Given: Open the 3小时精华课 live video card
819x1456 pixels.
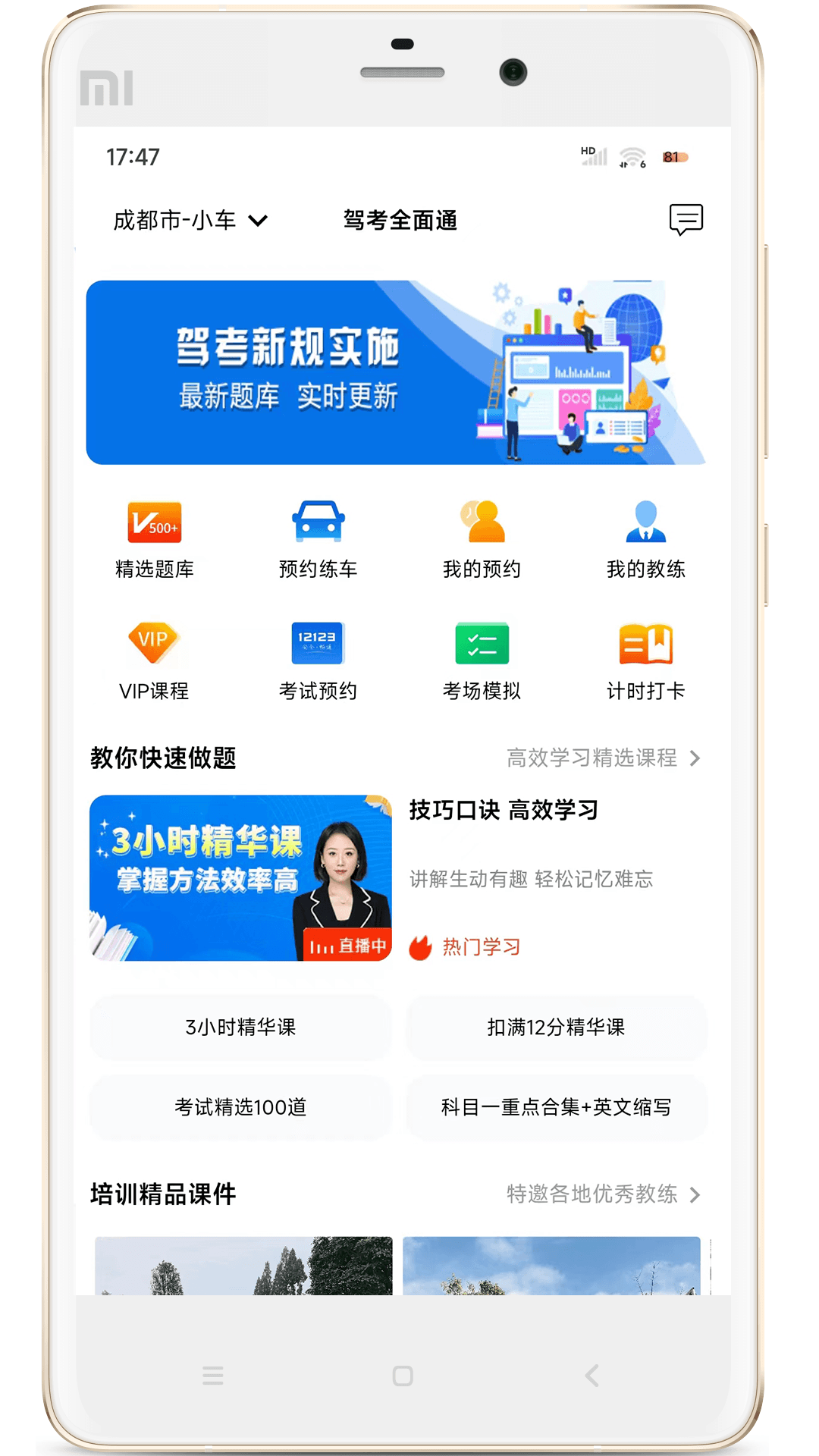Looking at the screenshot, I should pyautogui.click(x=240, y=877).
